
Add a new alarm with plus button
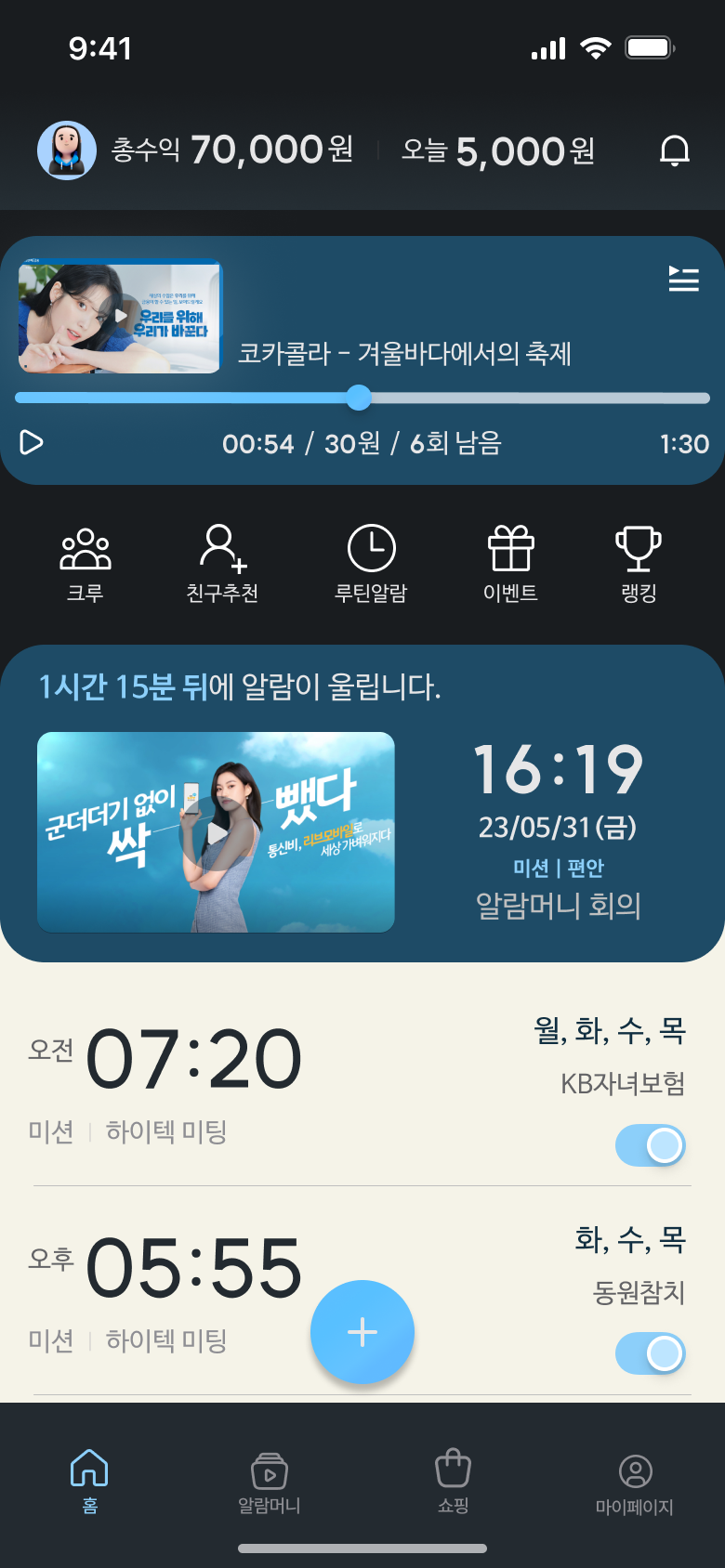coord(362,1332)
